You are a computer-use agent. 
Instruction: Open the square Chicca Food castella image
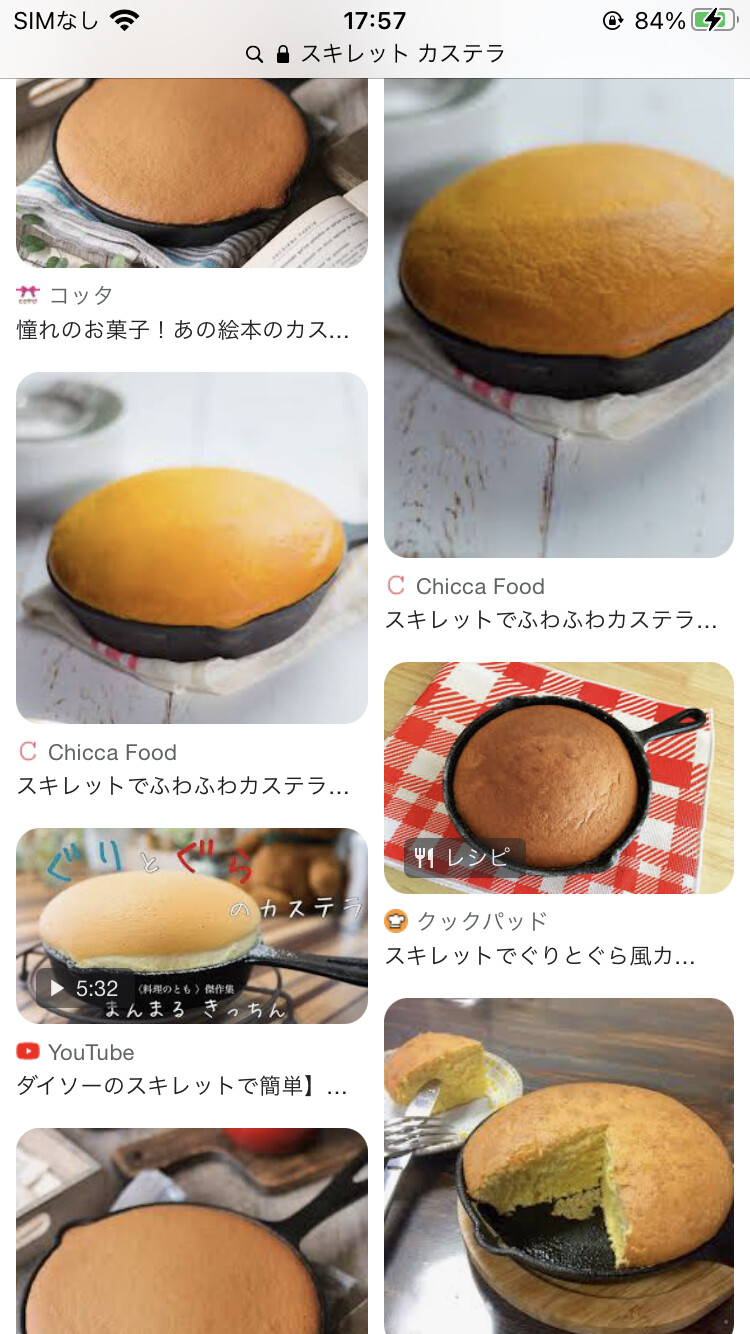(x=191, y=548)
